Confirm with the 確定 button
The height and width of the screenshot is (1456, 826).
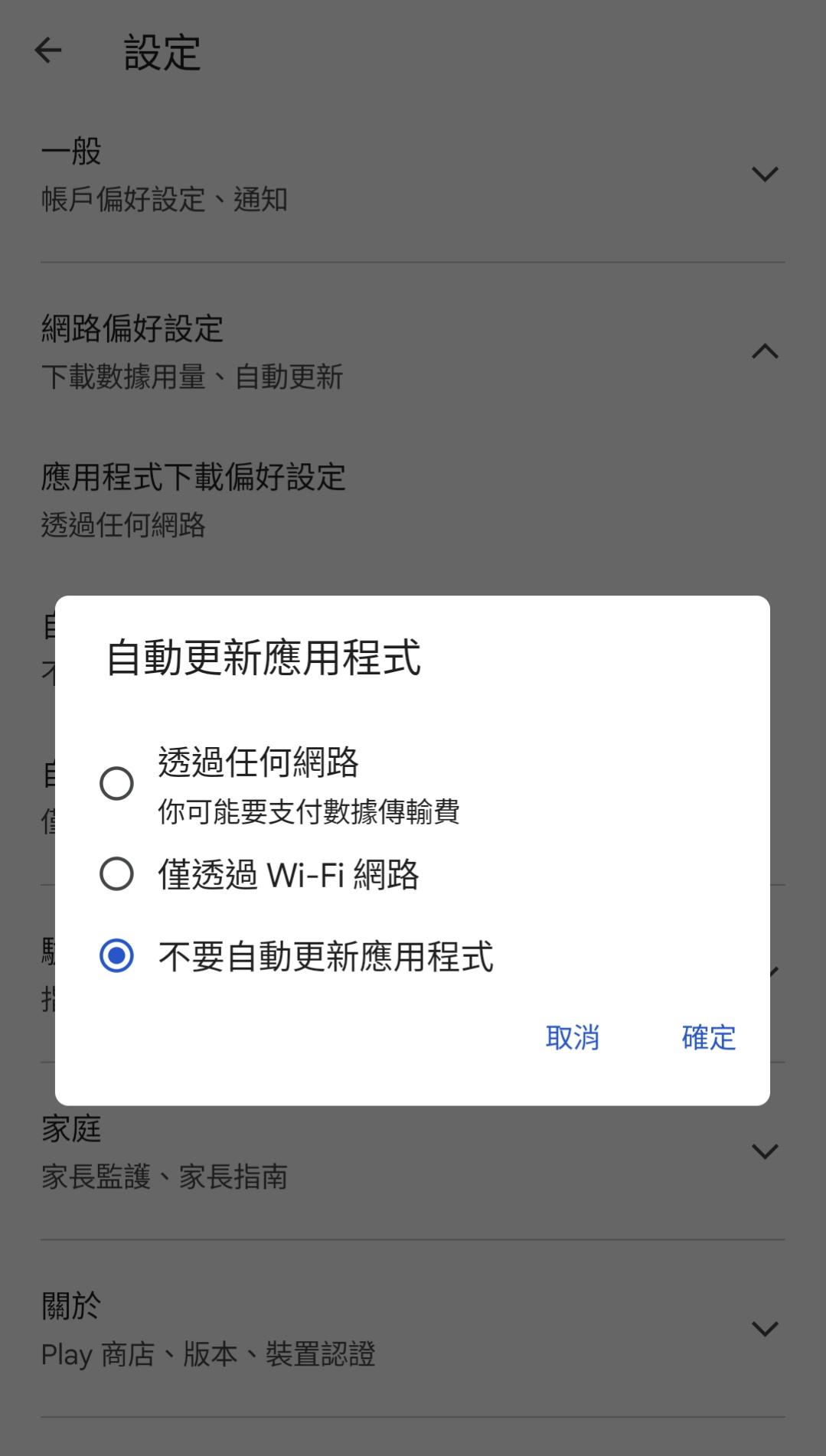point(708,1038)
